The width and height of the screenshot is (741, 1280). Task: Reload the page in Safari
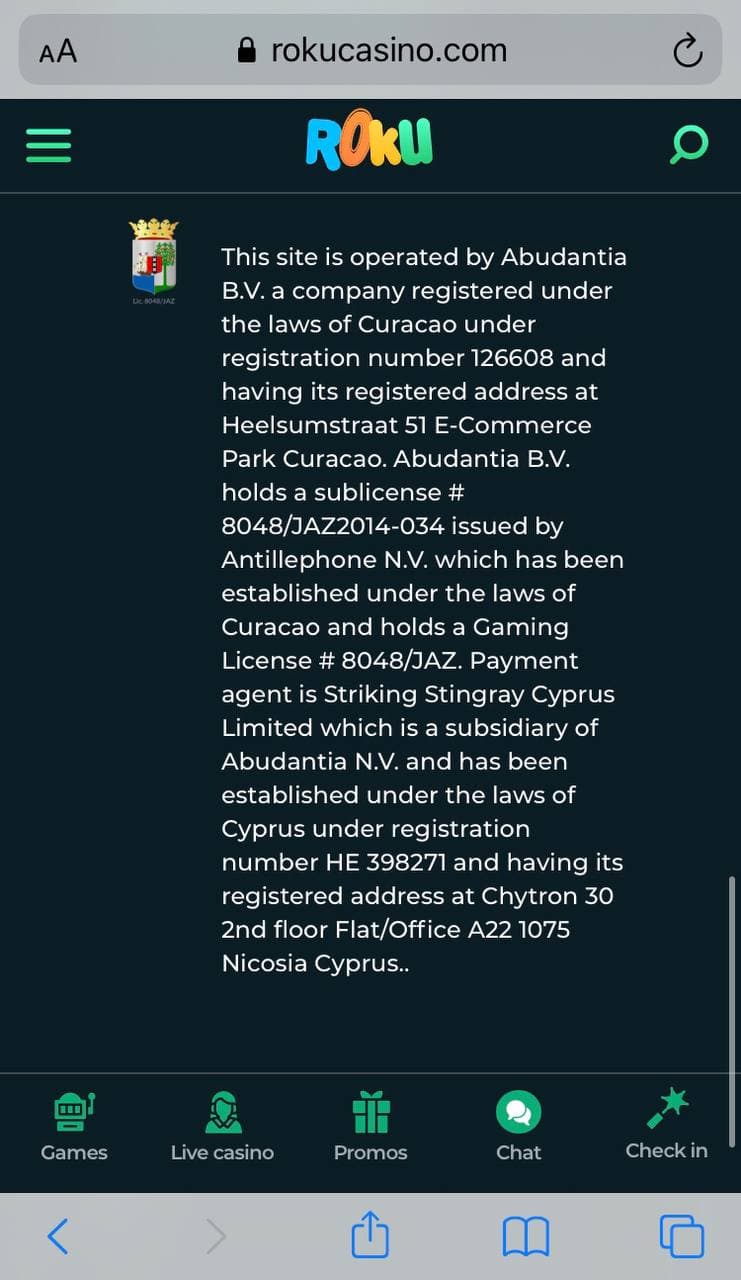pyautogui.click(x=688, y=51)
